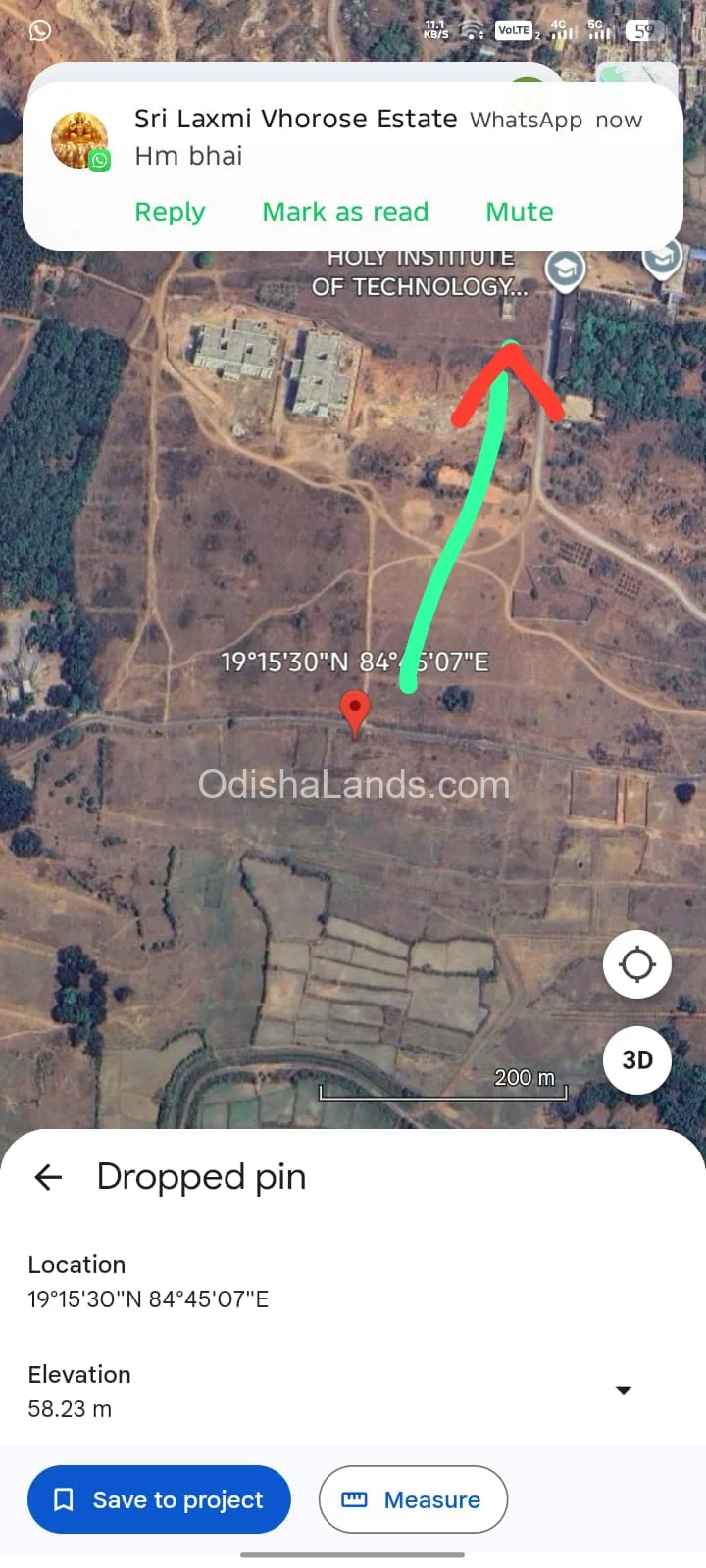This screenshot has width=706, height=1568.
Task: Reply to the WhatsApp notification
Action: [x=170, y=212]
